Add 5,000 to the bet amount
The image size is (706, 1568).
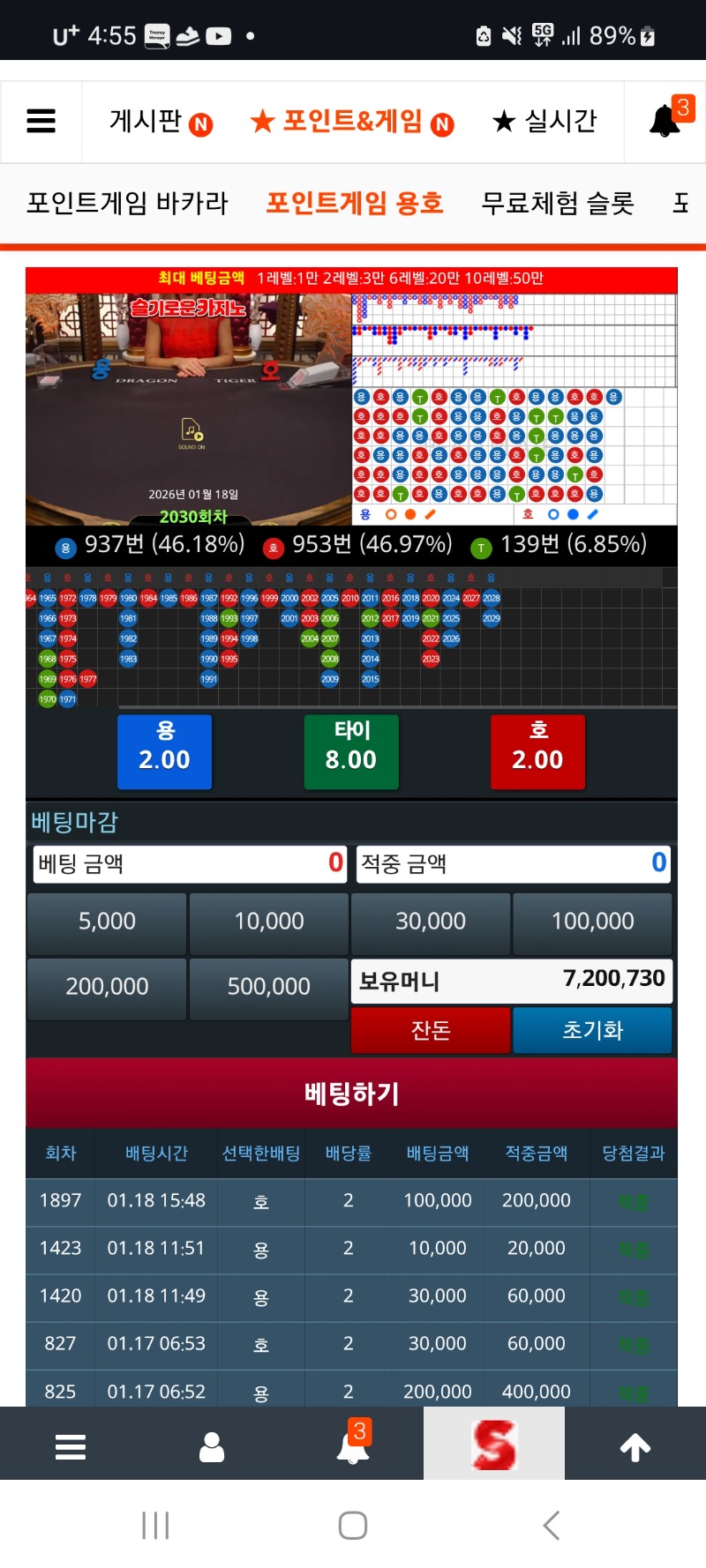click(107, 922)
